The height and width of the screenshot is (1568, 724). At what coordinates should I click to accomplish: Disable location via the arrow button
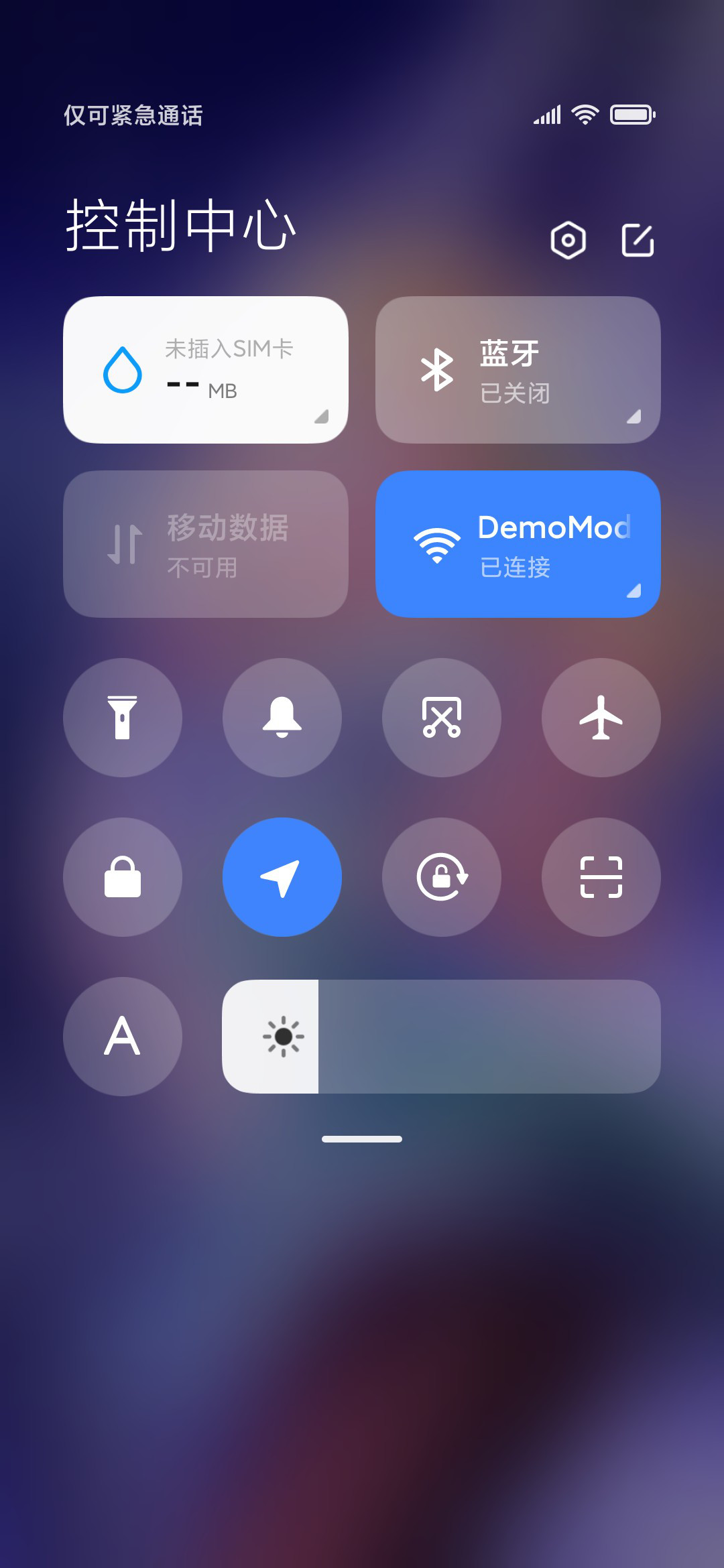(282, 877)
